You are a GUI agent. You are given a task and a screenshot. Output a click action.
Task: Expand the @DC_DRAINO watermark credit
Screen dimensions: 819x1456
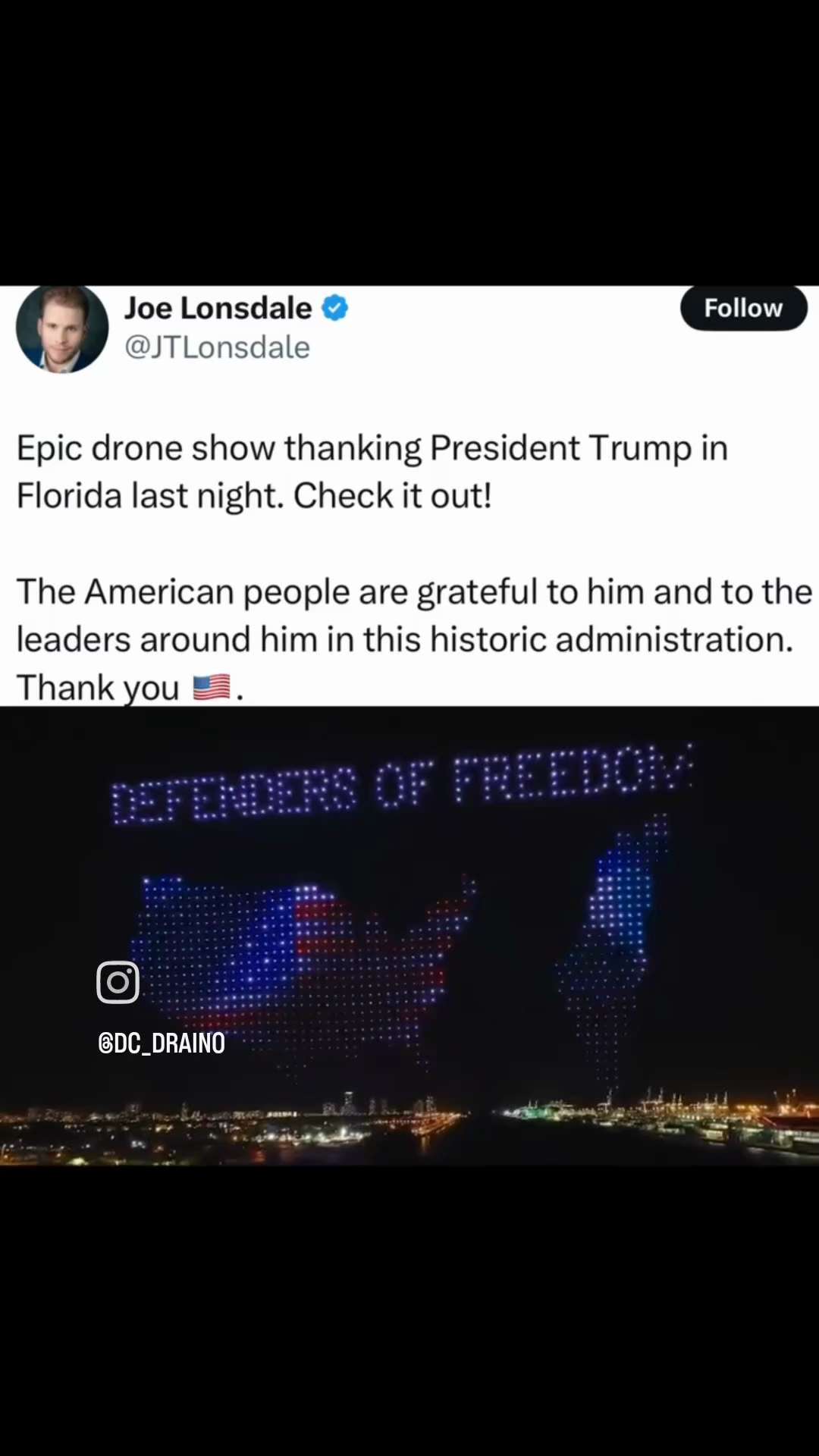162,1043
